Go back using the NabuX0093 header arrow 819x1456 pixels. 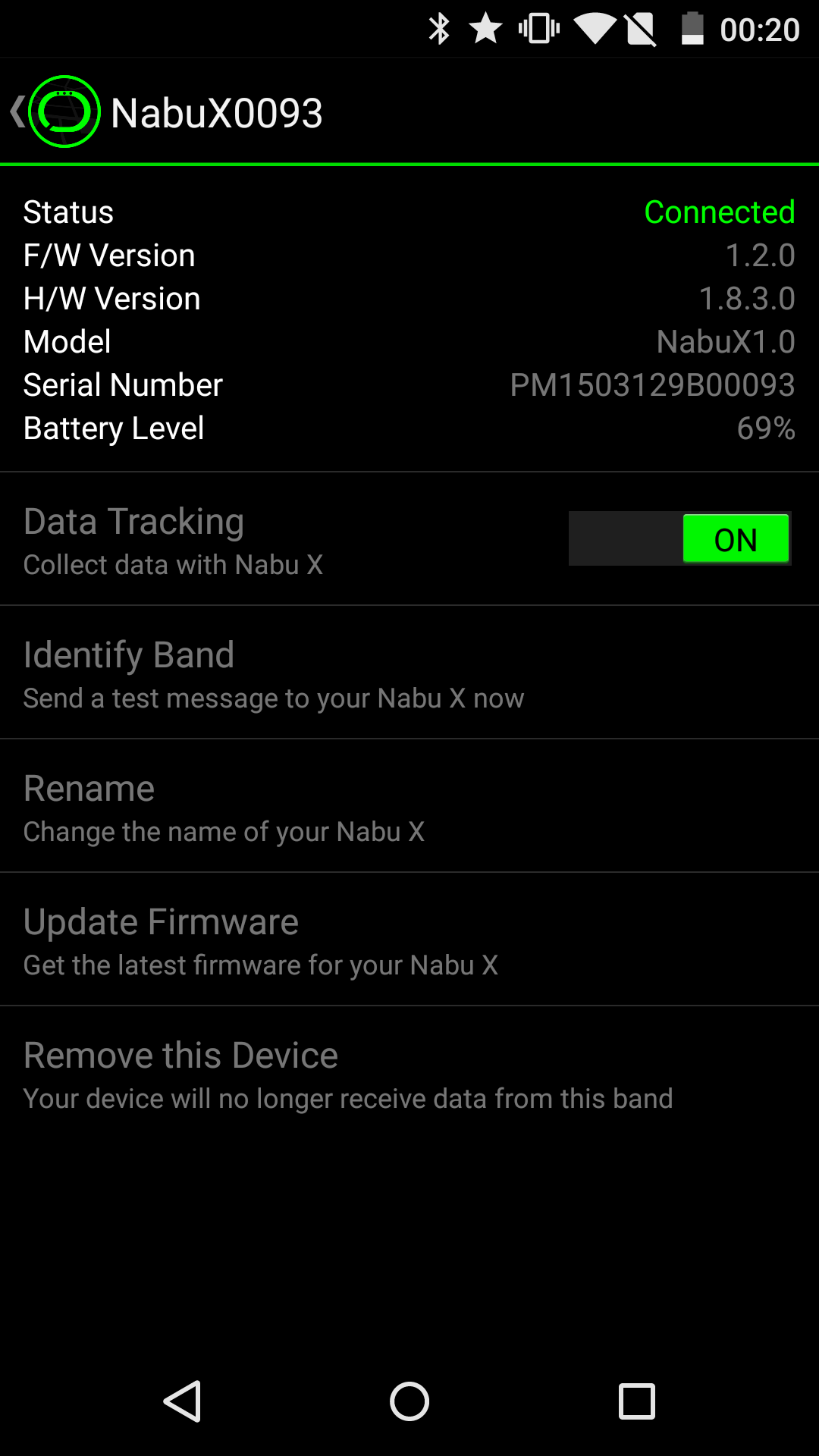(x=18, y=112)
